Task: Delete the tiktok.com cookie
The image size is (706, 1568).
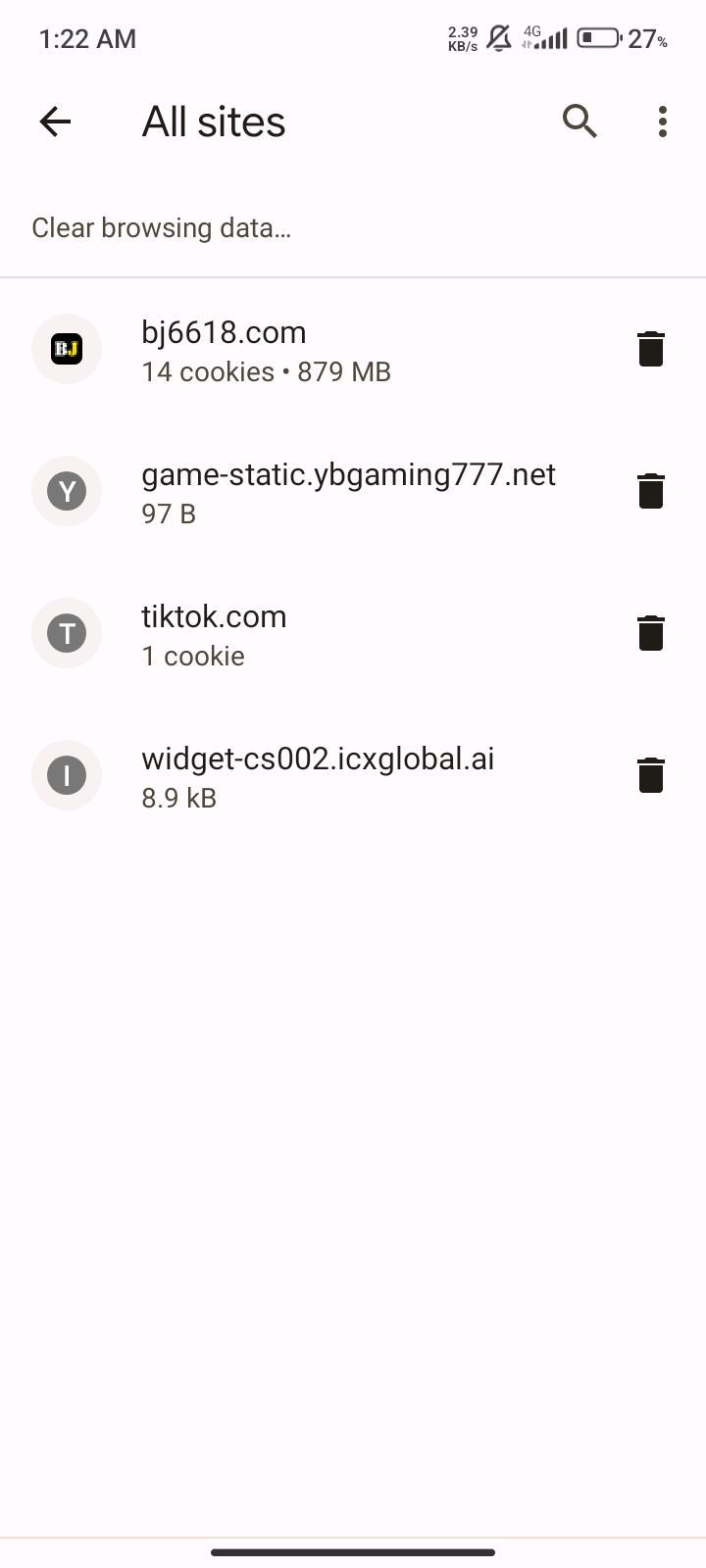Action: coord(651,633)
